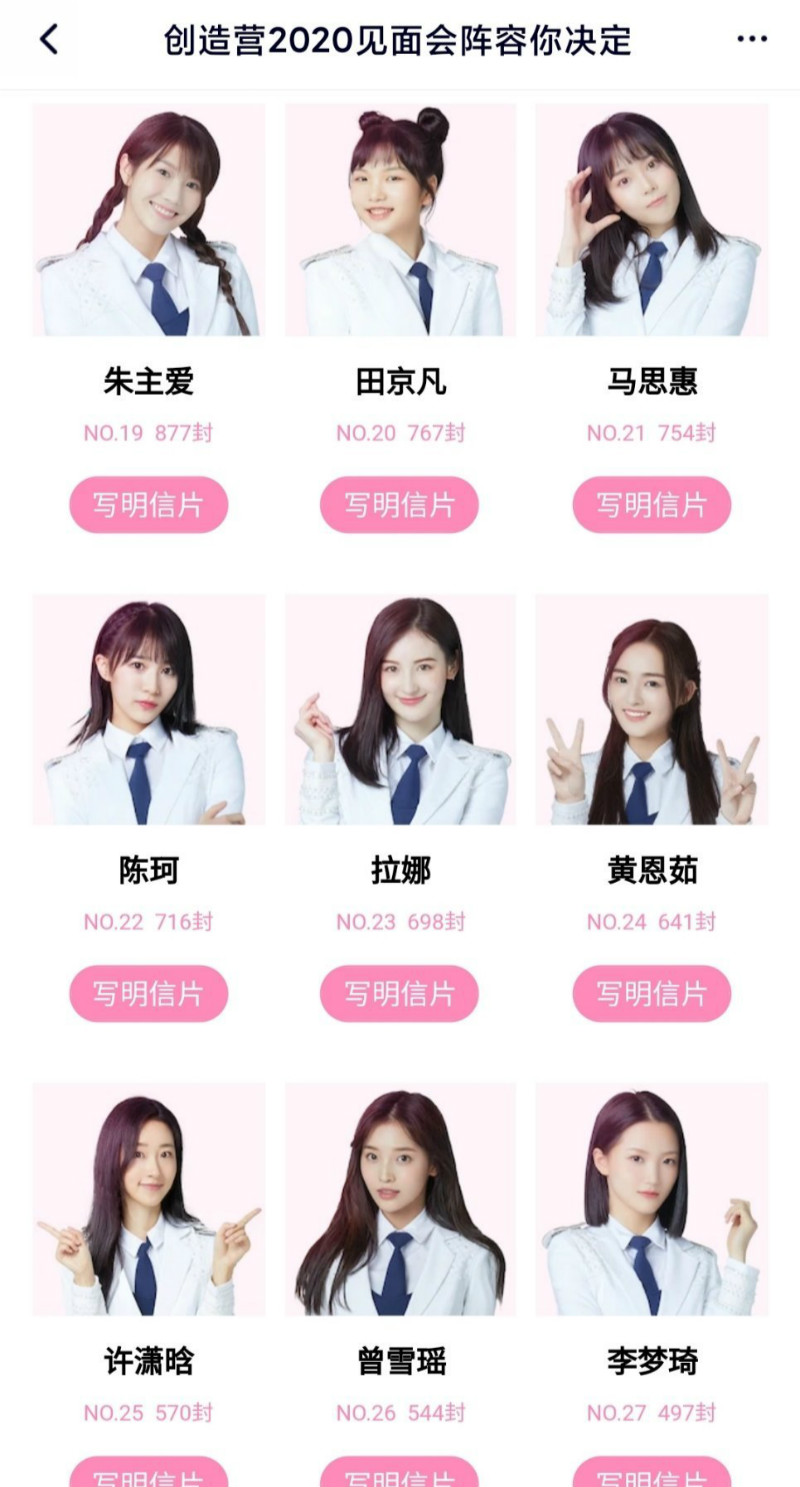Tap 写明信片 for 陈珂
The height and width of the screenshot is (1487, 800).
point(149,993)
